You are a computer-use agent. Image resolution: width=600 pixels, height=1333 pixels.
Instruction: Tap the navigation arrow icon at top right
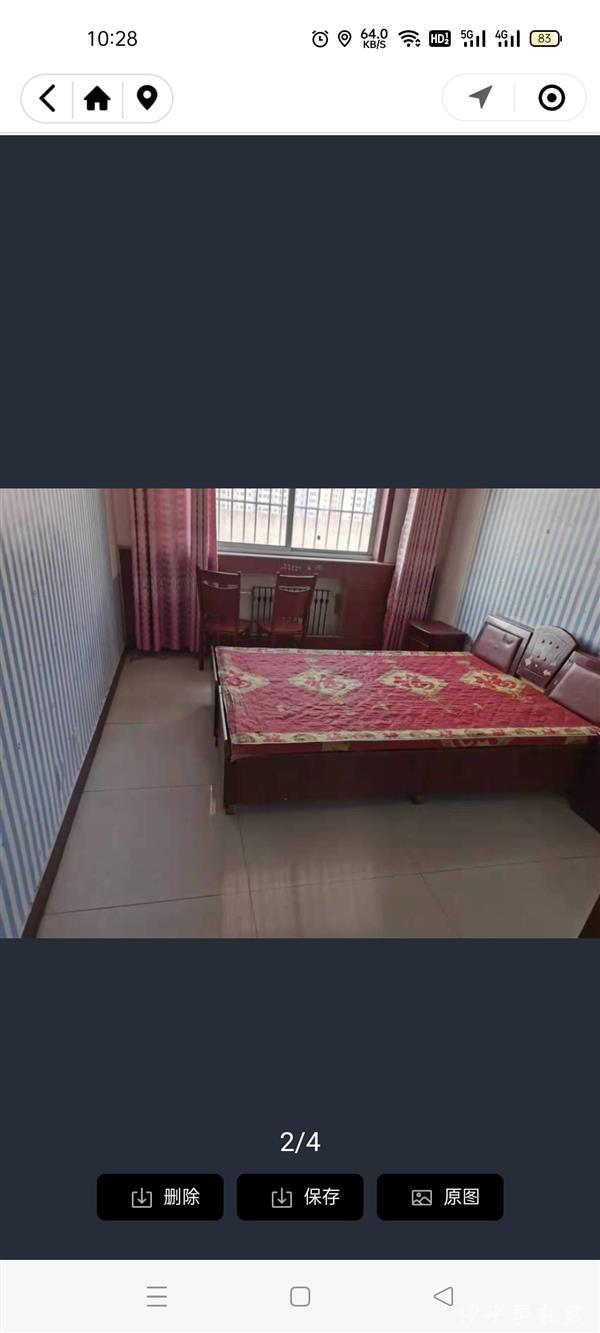pyautogui.click(x=481, y=97)
